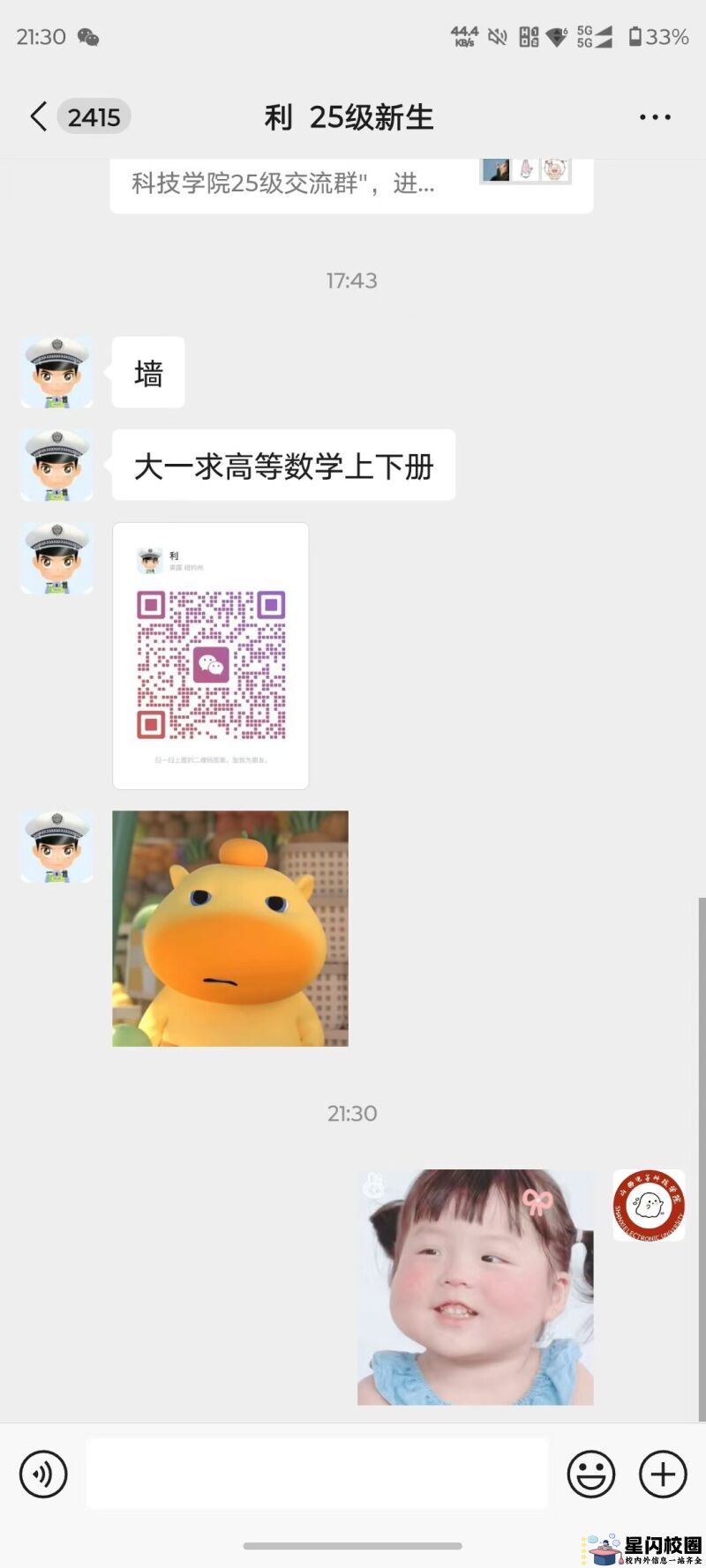Open sender's avatar next to 墙 message
Viewport: 706px width, 1568px height.
(x=57, y=372)
